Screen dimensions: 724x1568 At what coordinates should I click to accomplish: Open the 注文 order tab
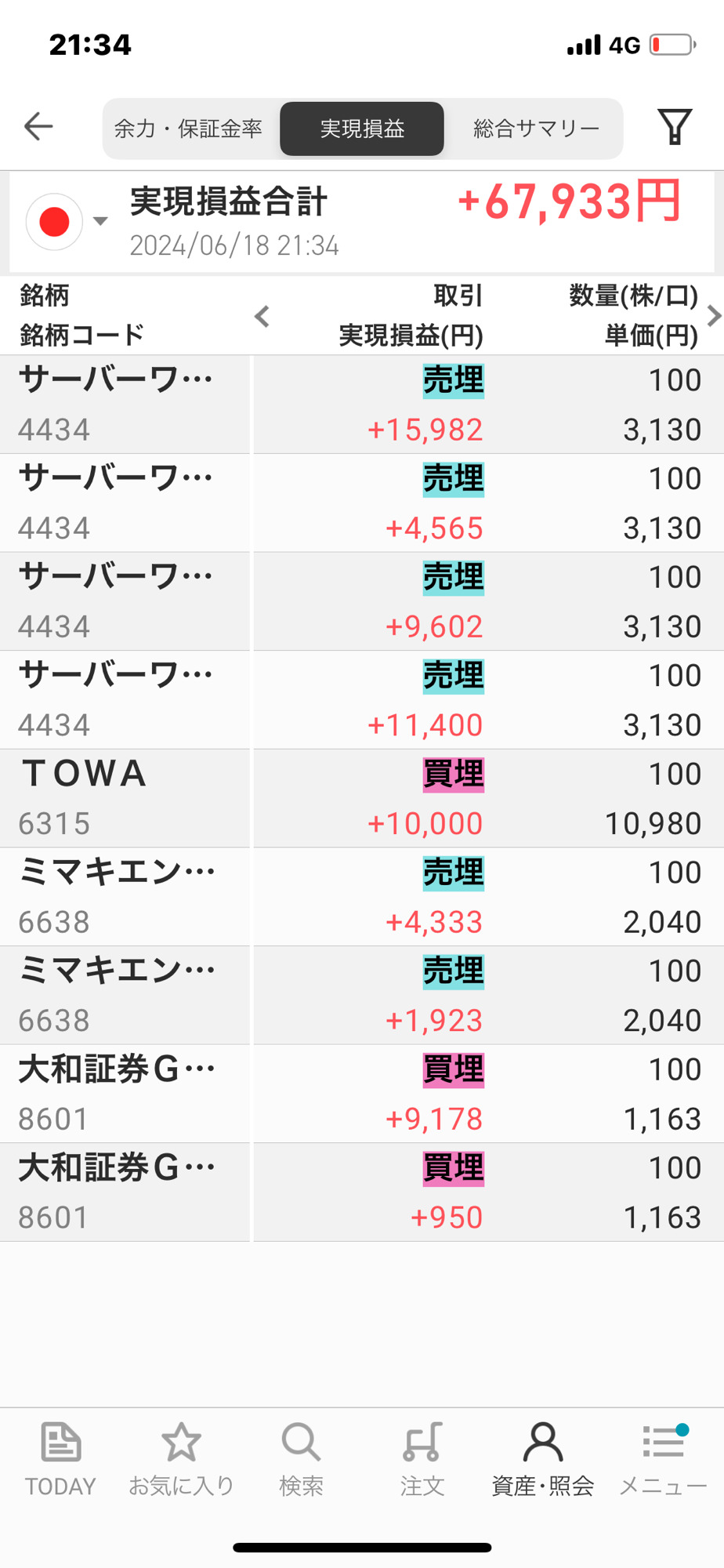[x=422, y=1459]
